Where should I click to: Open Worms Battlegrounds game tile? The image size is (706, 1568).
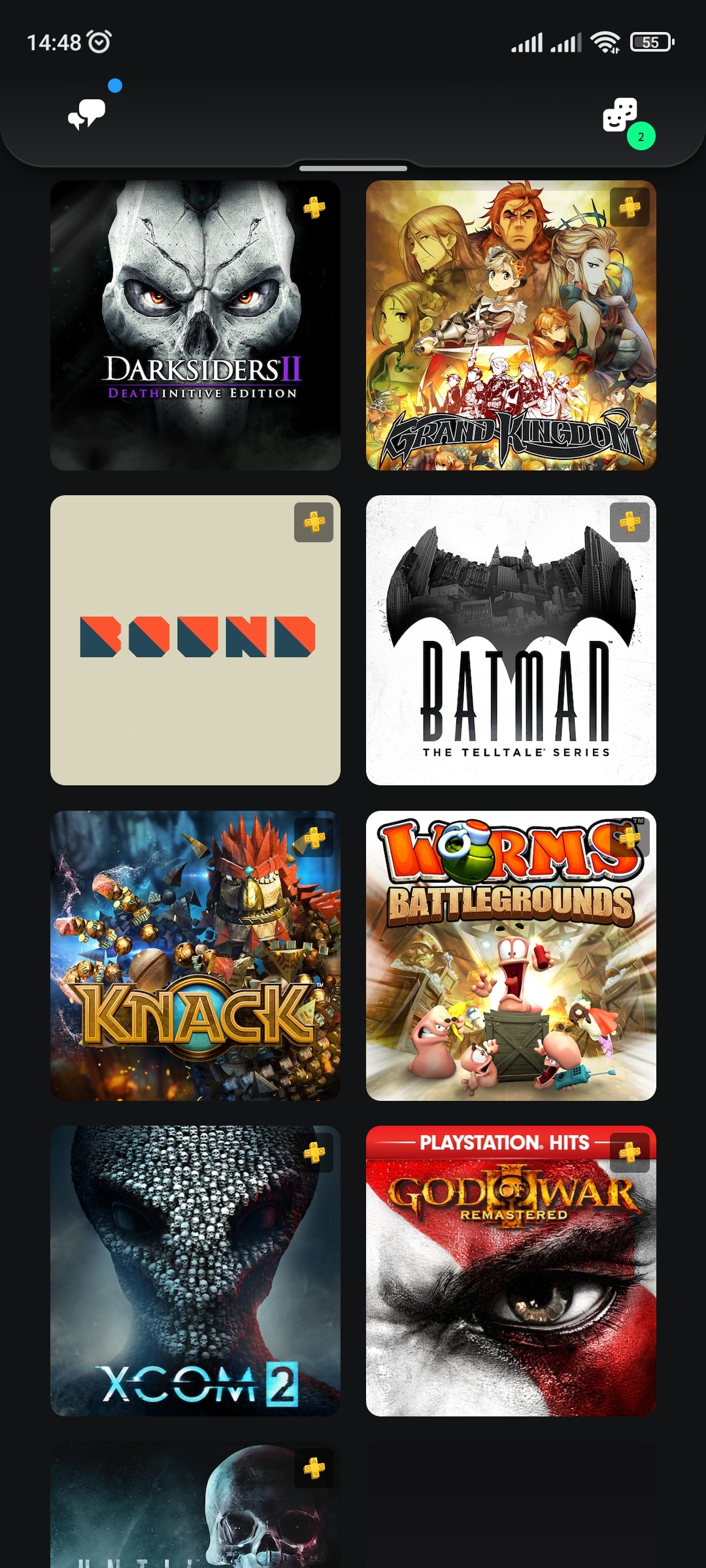[x=511, y=955]
